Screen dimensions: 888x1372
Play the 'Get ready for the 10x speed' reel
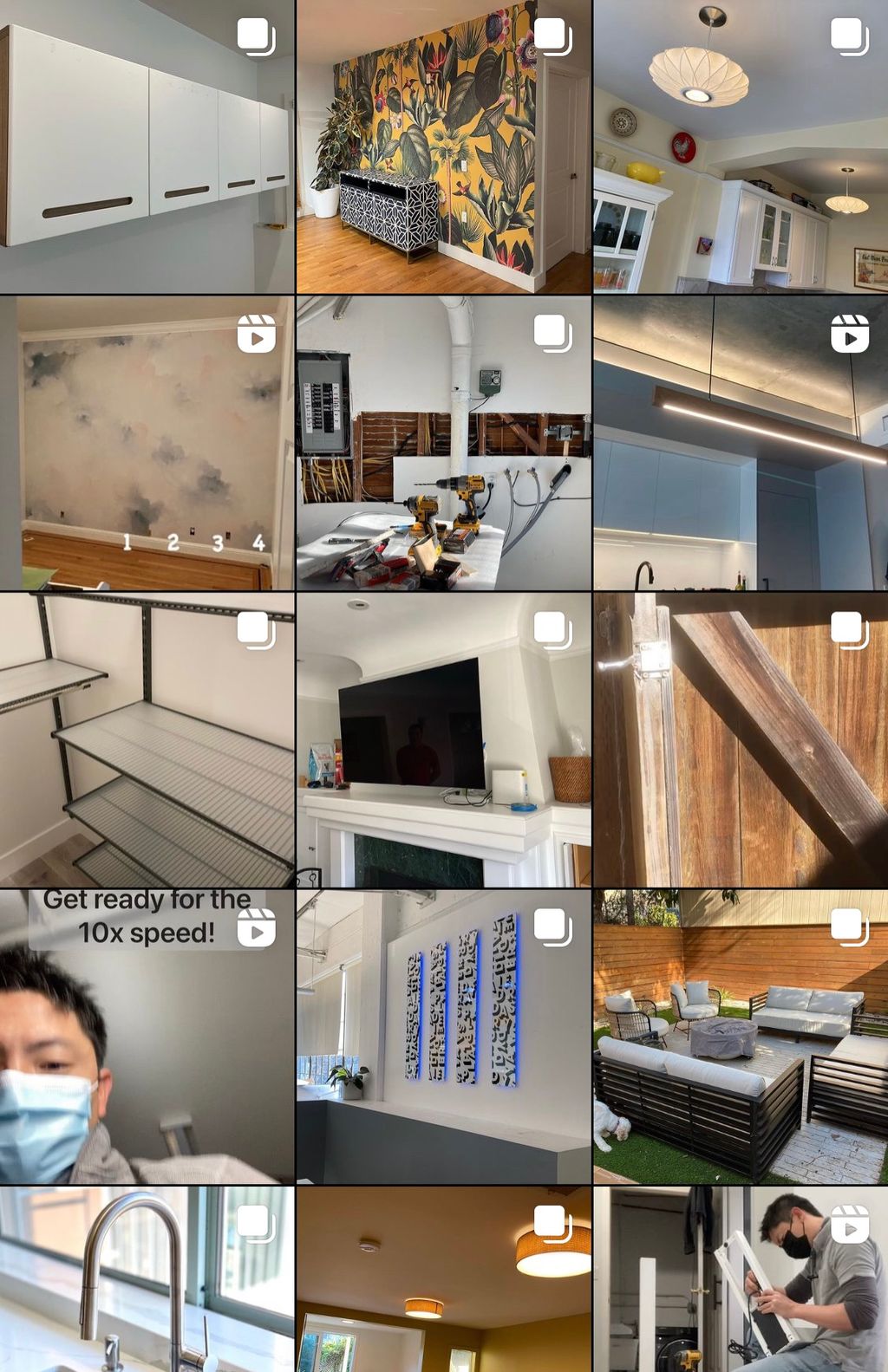(147, 1036)
